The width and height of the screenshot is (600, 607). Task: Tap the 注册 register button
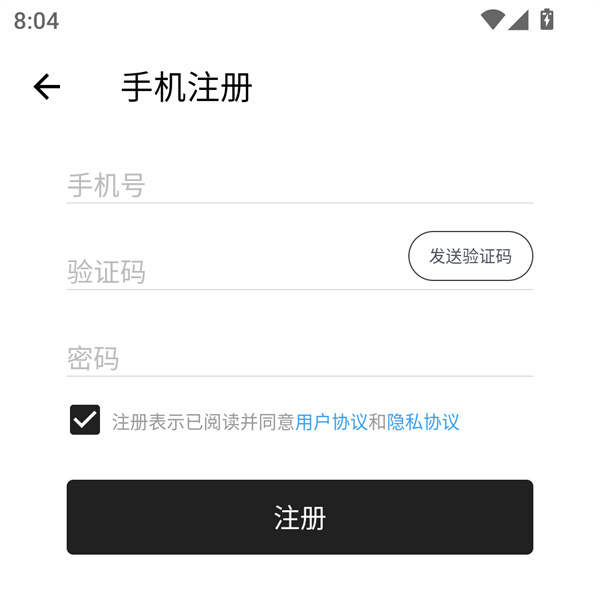coord(299,517)
